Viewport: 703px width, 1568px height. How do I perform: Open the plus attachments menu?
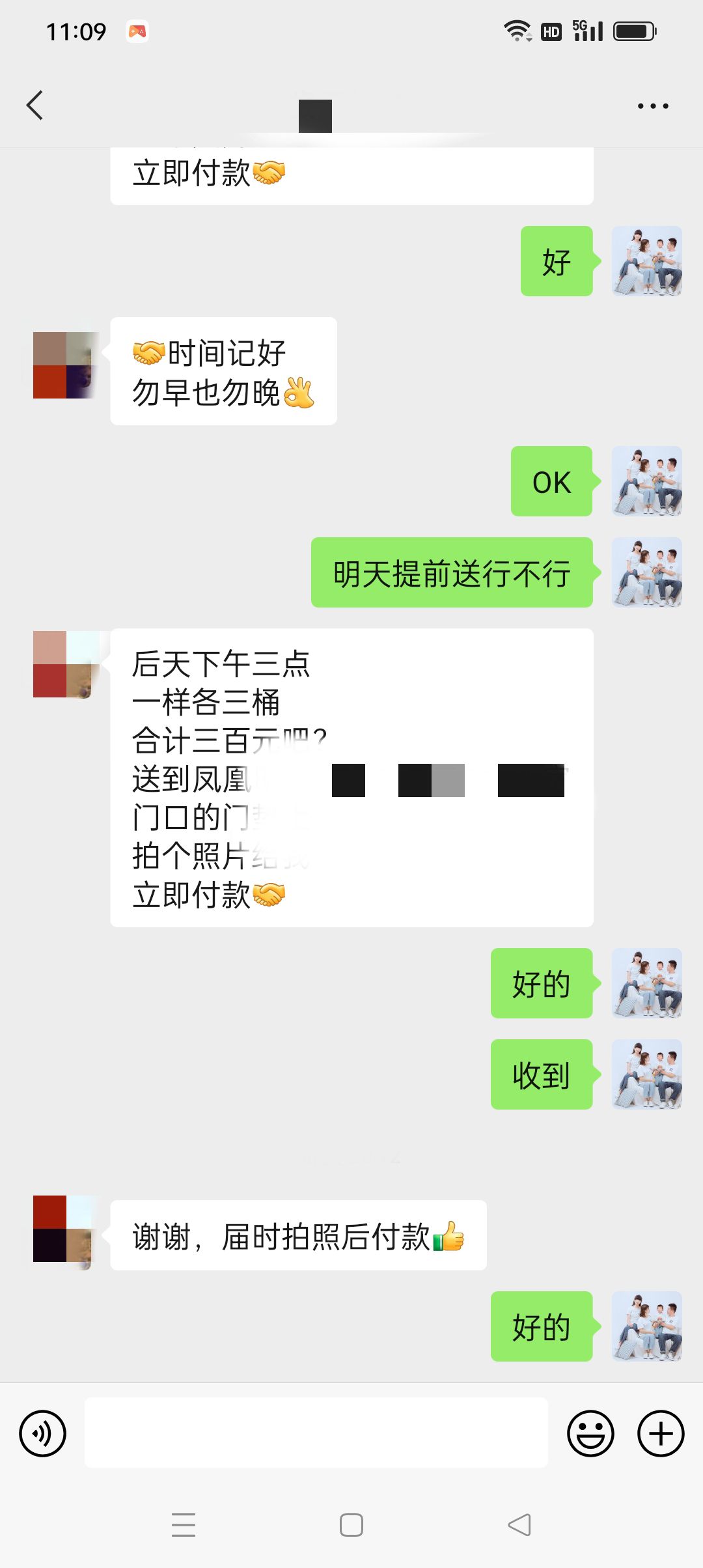click(661, 1433)
